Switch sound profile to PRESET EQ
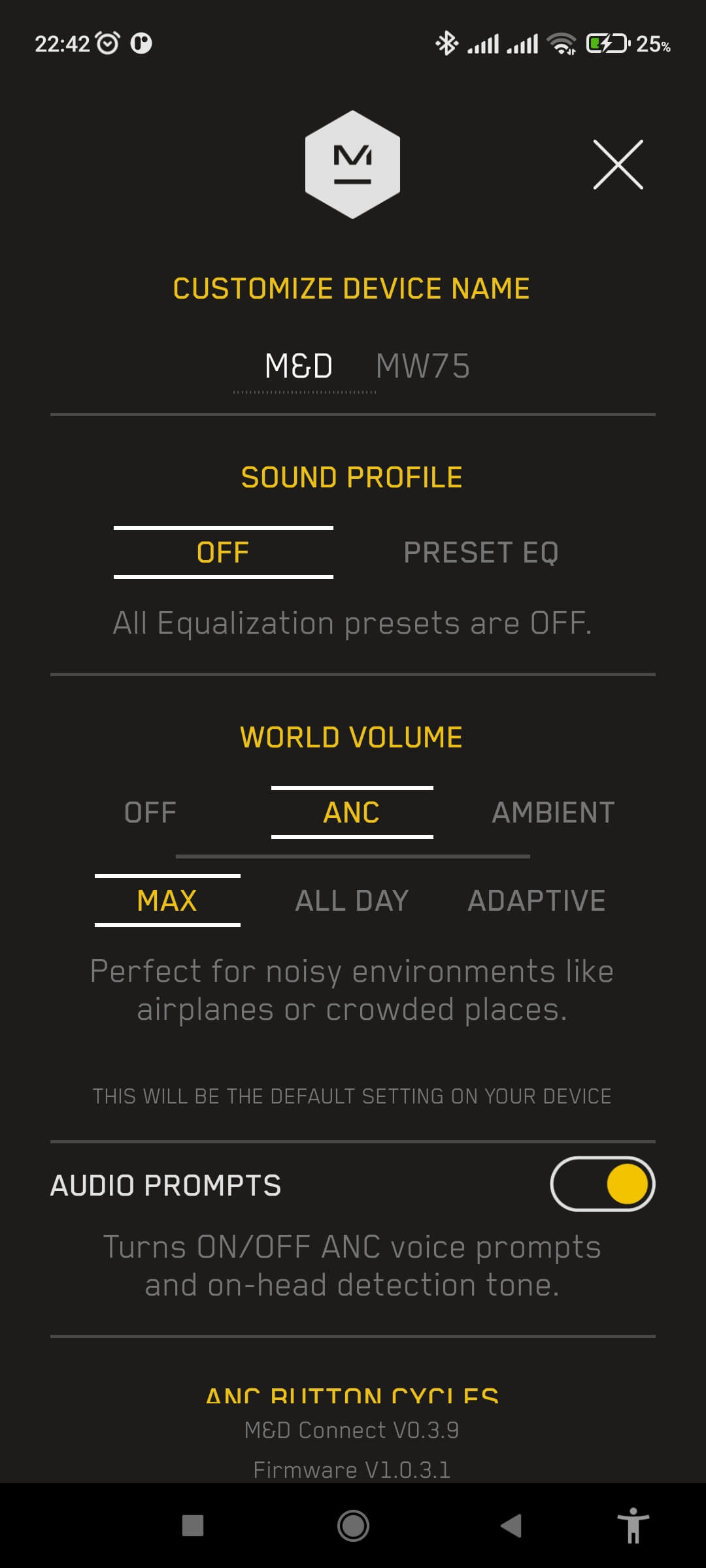 tap(480, 553)
